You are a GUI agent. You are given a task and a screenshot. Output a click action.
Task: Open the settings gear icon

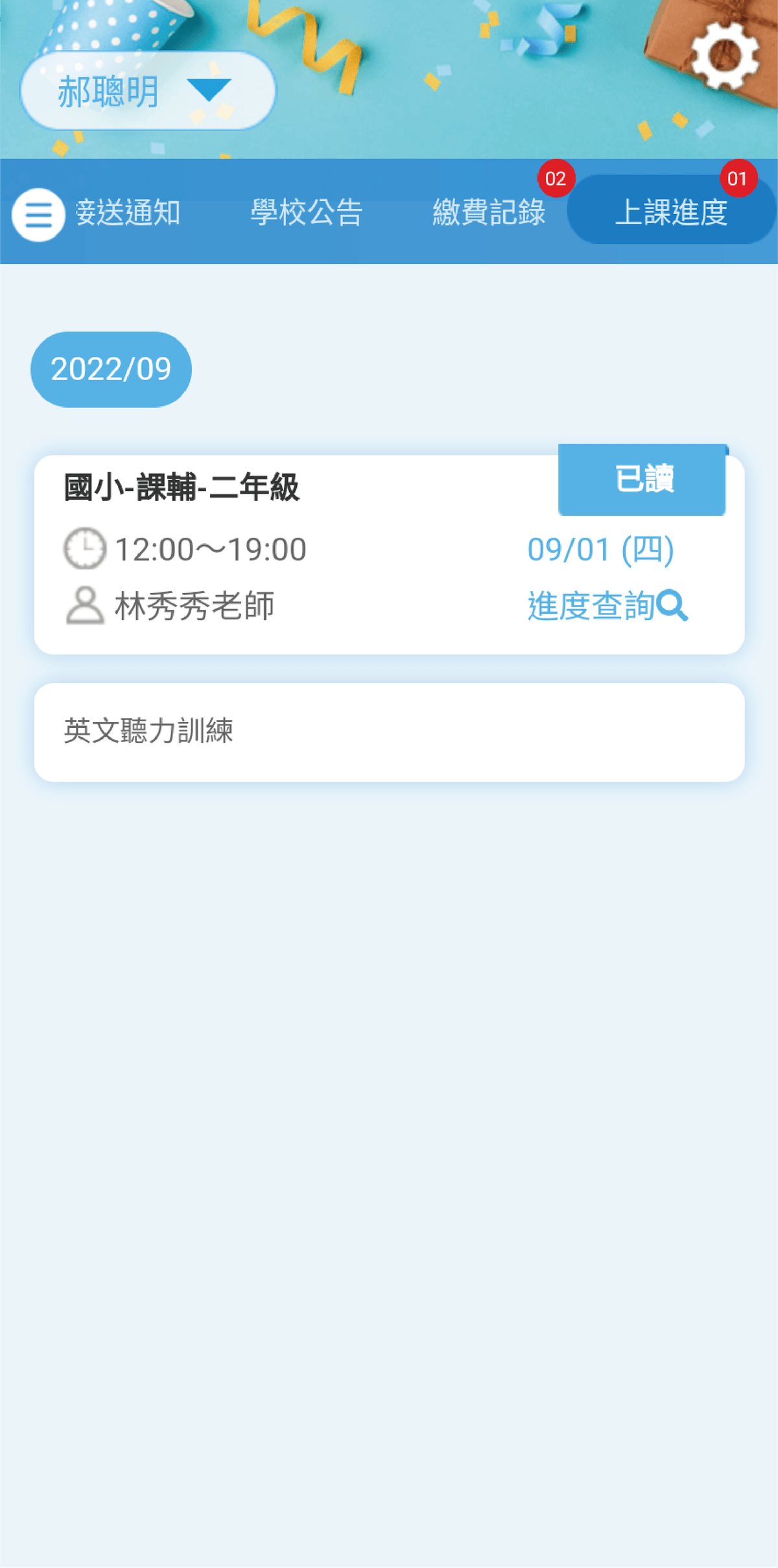(724, 56)
